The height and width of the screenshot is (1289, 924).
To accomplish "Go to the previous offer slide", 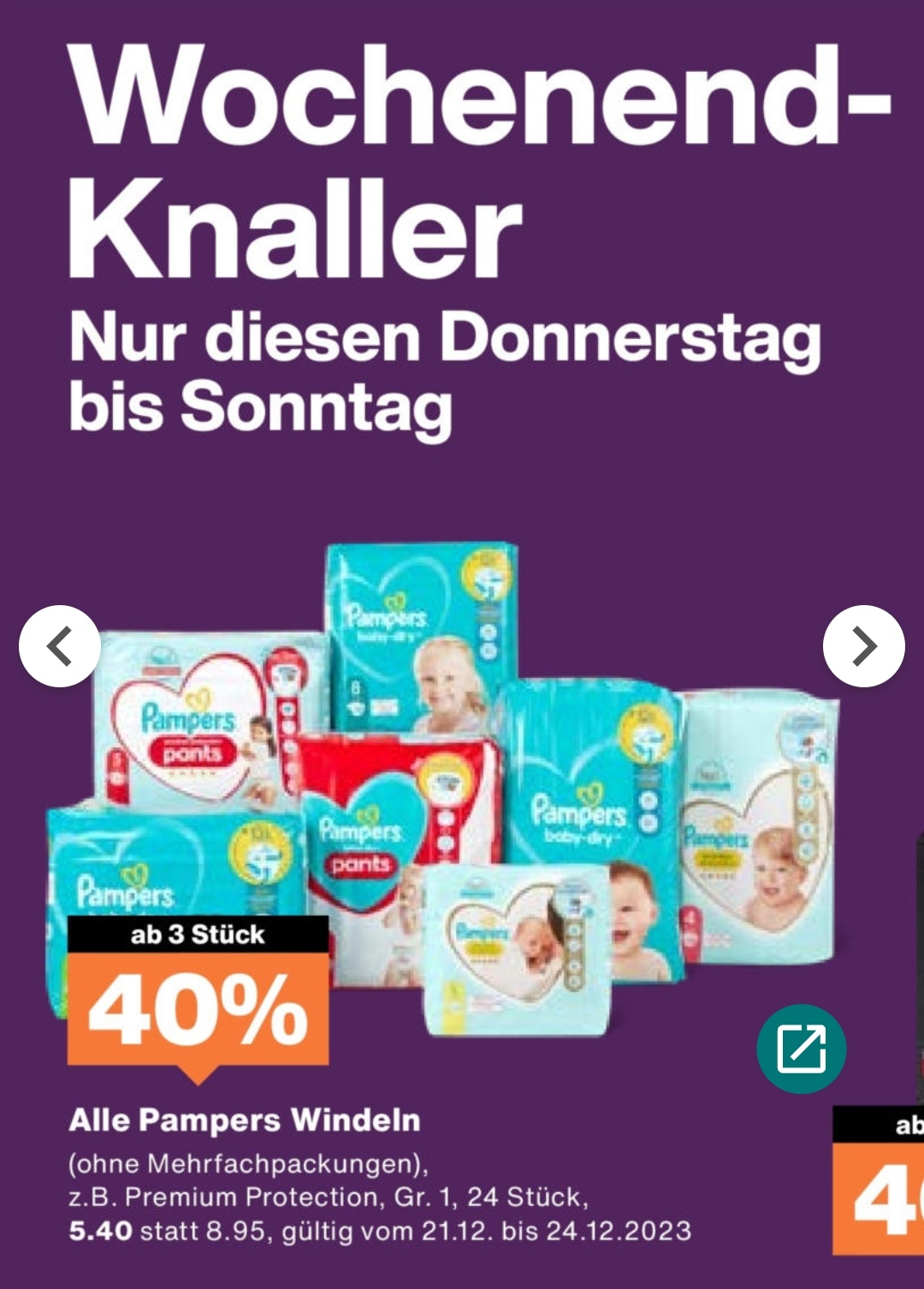I will (x=60, y=646).
